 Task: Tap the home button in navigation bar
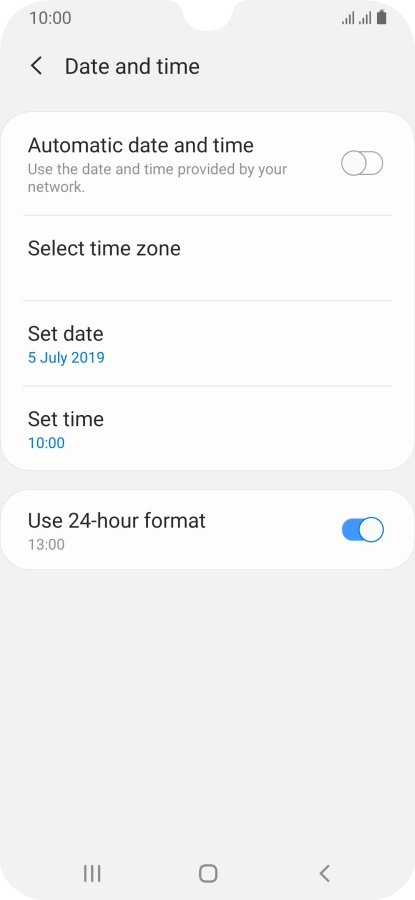tap(208, 874)
